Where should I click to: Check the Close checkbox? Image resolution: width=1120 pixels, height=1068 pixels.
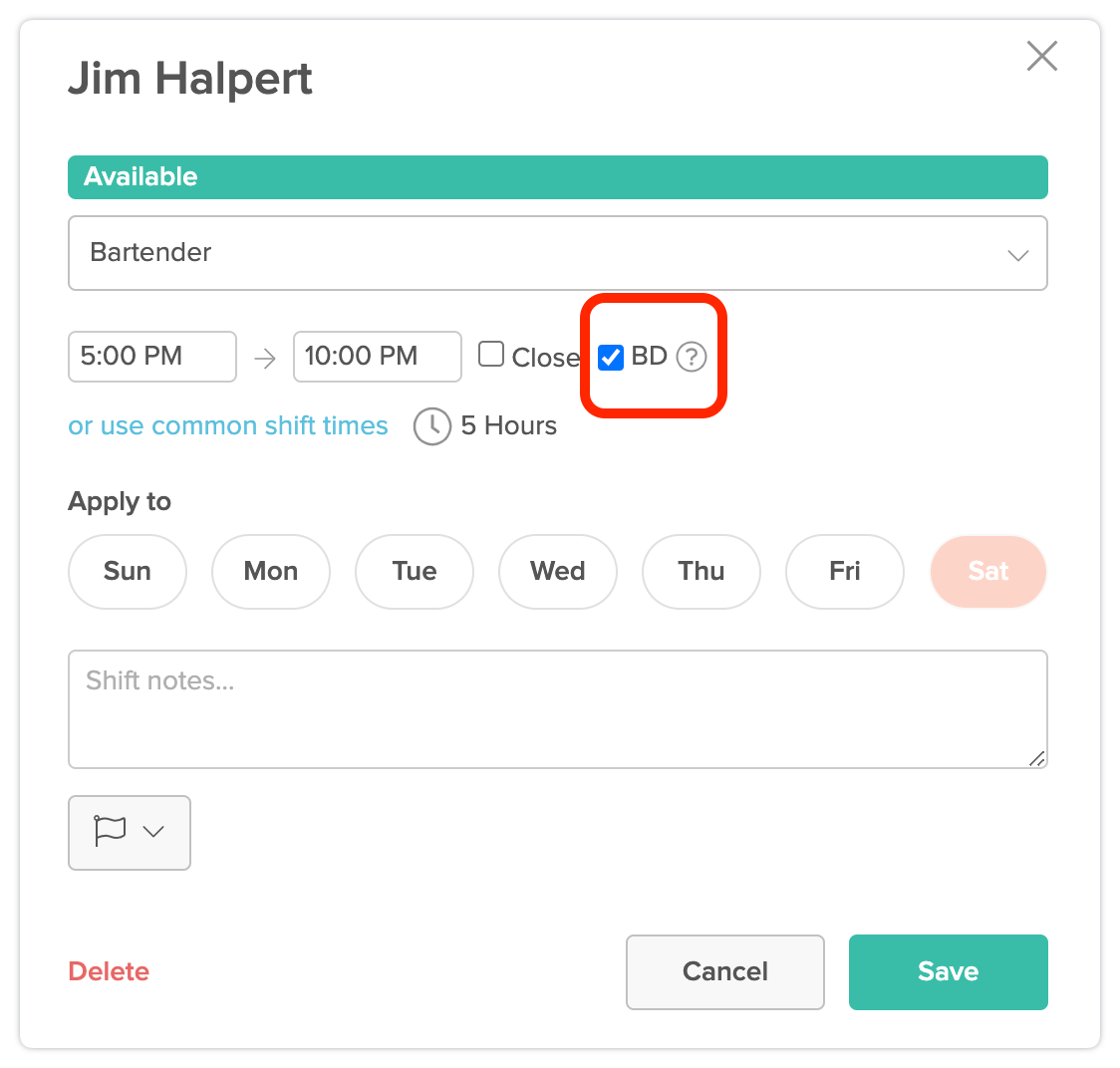coord(491,355)
